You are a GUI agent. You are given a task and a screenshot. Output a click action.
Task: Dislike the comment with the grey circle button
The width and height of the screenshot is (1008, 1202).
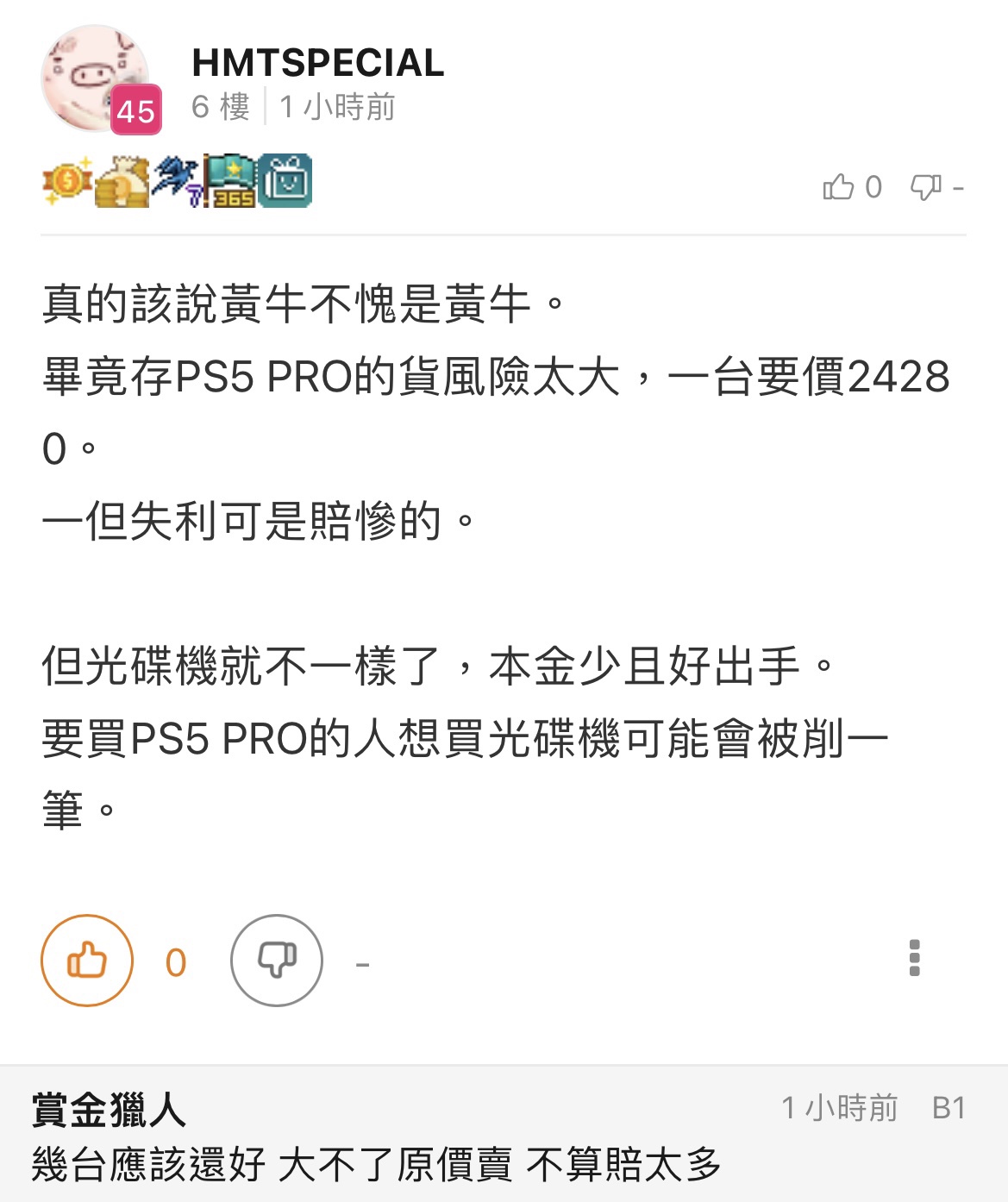point(277,961)
